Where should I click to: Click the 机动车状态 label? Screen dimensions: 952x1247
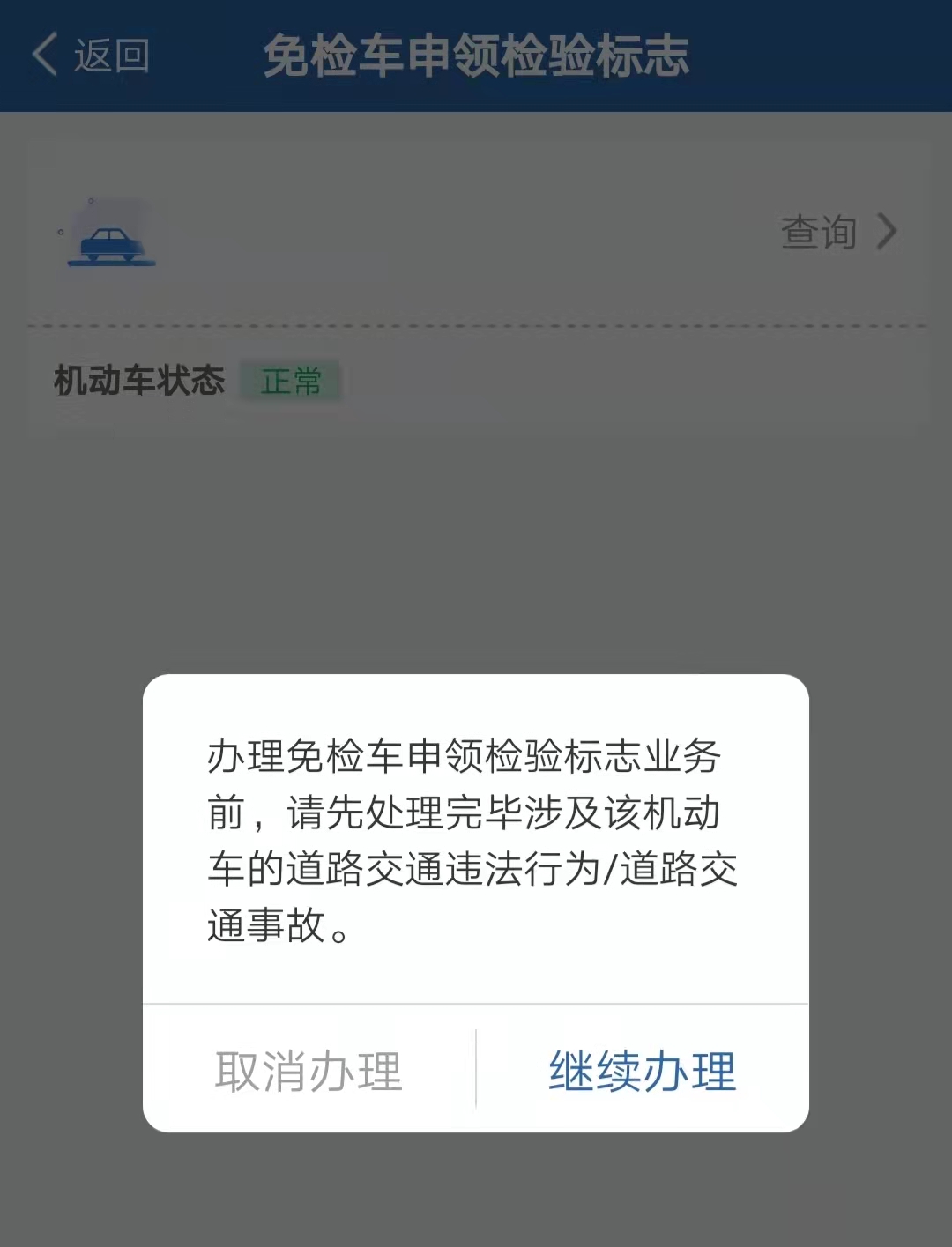click(141, 379)
